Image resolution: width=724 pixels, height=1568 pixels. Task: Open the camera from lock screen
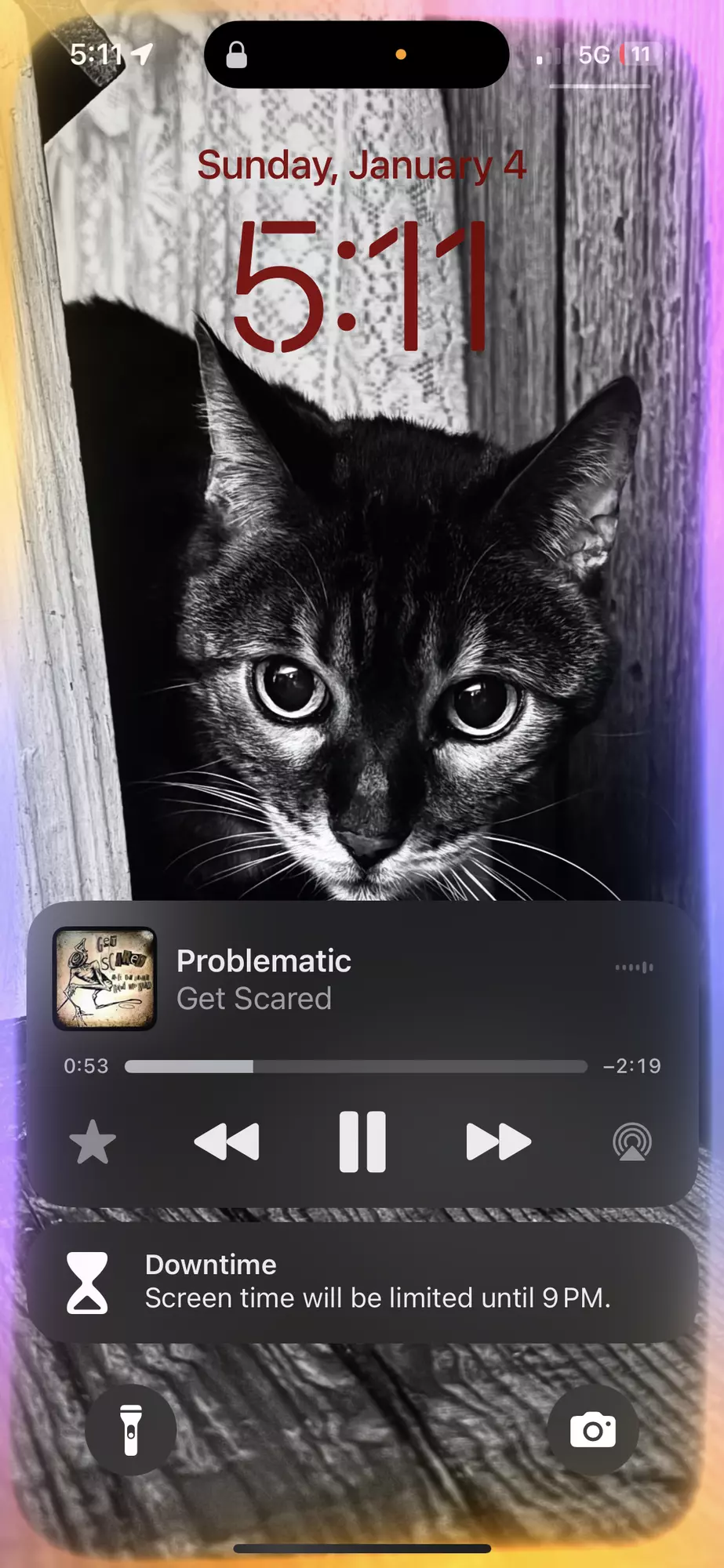pyautogui.click(x=592, y=1430)
